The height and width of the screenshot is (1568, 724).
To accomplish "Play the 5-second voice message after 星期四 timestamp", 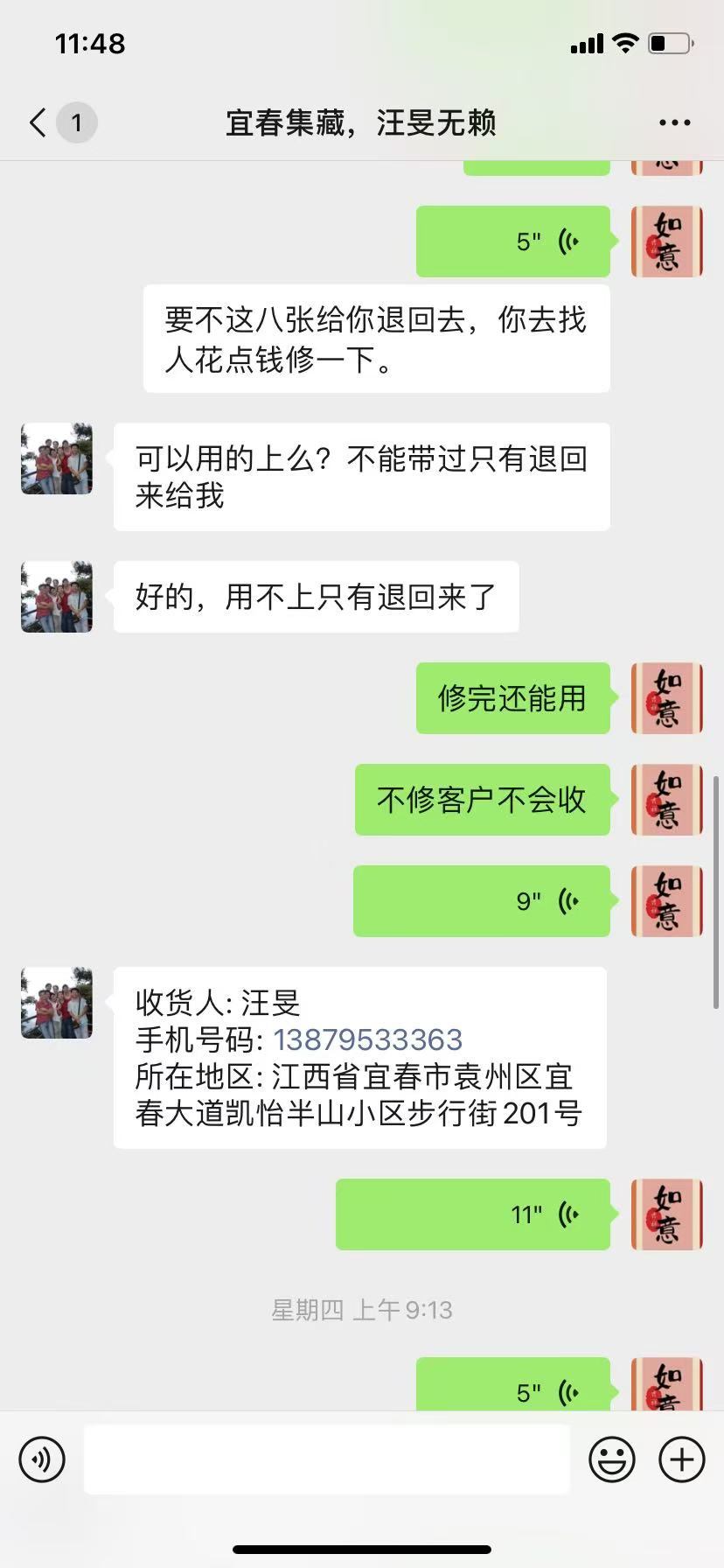I will pos(513,1386).
